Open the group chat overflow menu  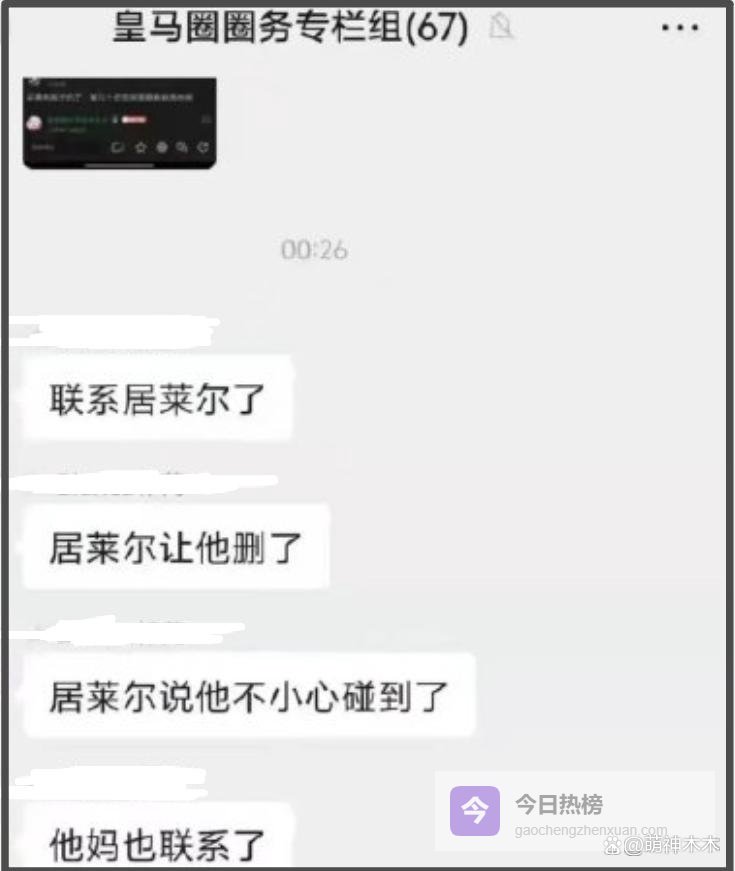tap(680, 28)
